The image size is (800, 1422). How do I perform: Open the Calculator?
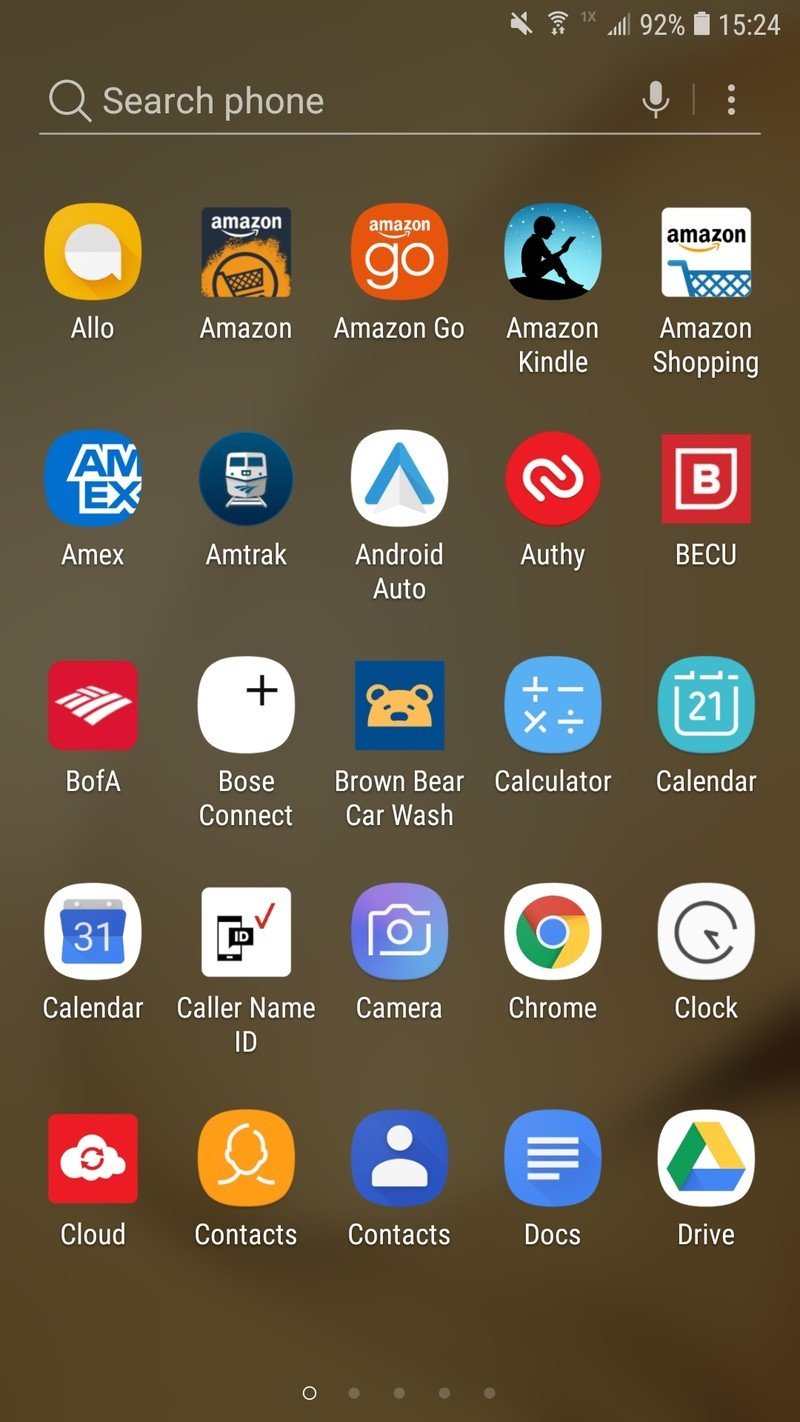pos(552,705)
